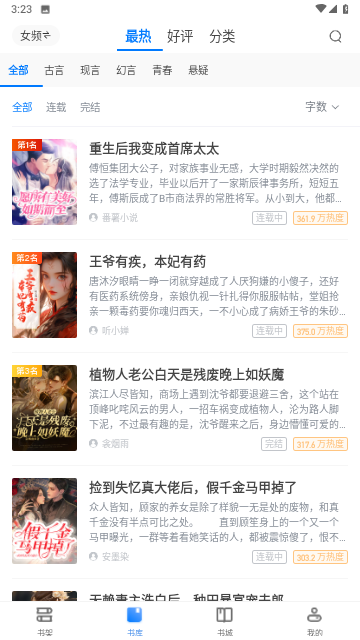Filter by 完结 status
The width and height of the screenshot is (360, 640).
(x=90, y=107)
